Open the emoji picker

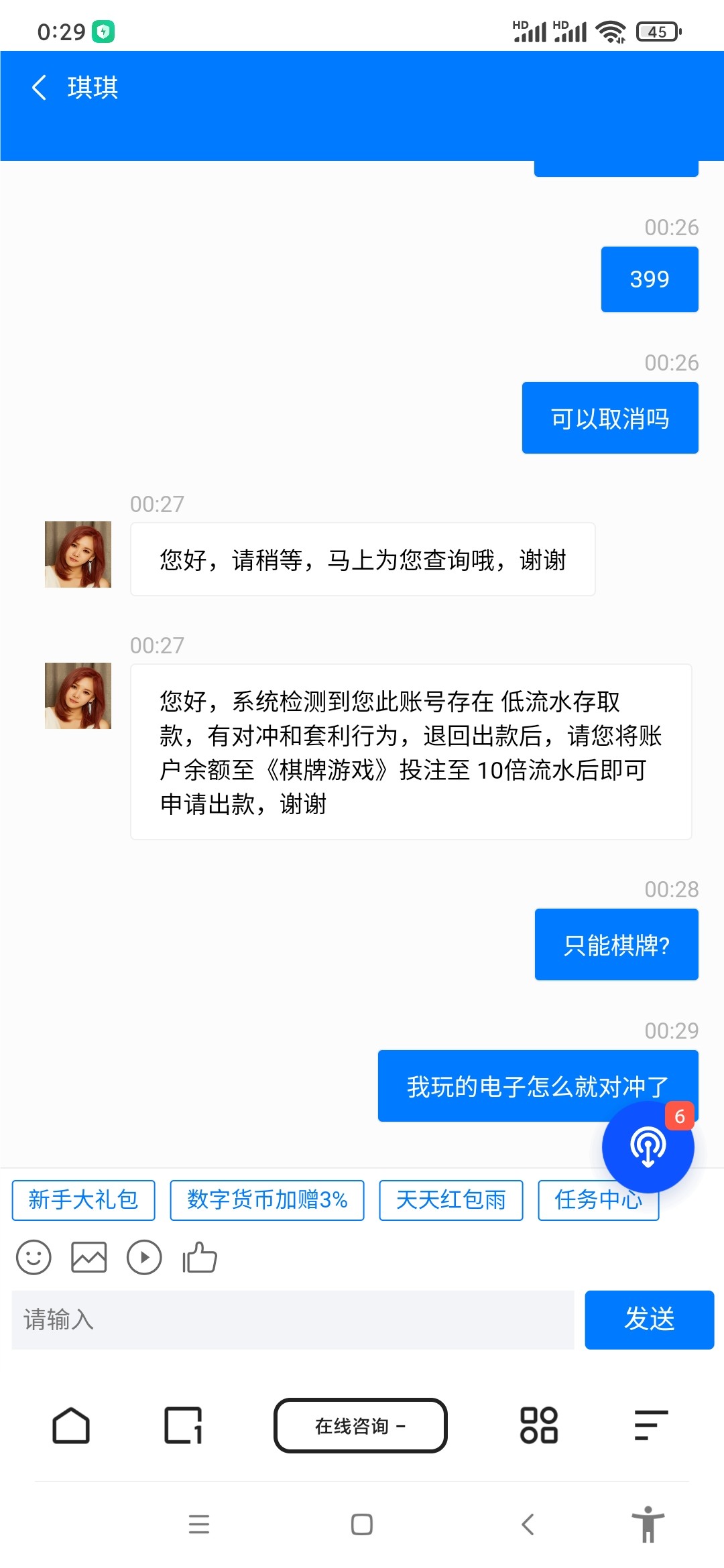34,1257
